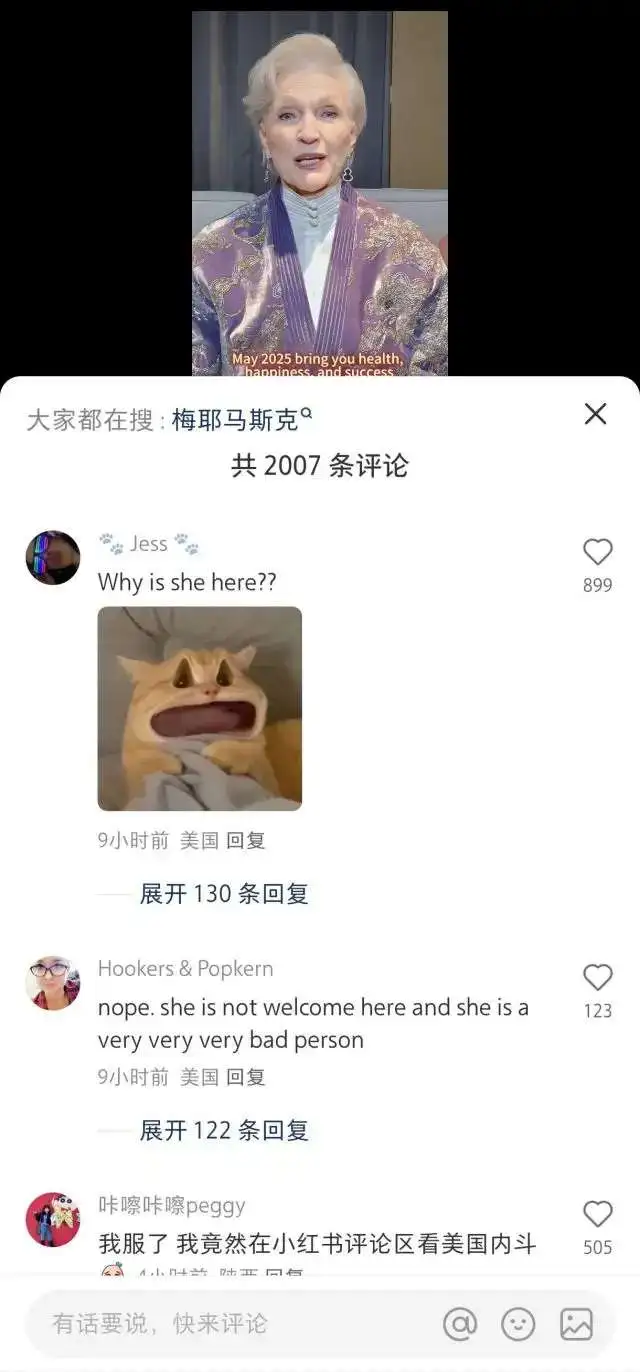Reply to Jess's comment
The image size is (640, 1372).
246,841
